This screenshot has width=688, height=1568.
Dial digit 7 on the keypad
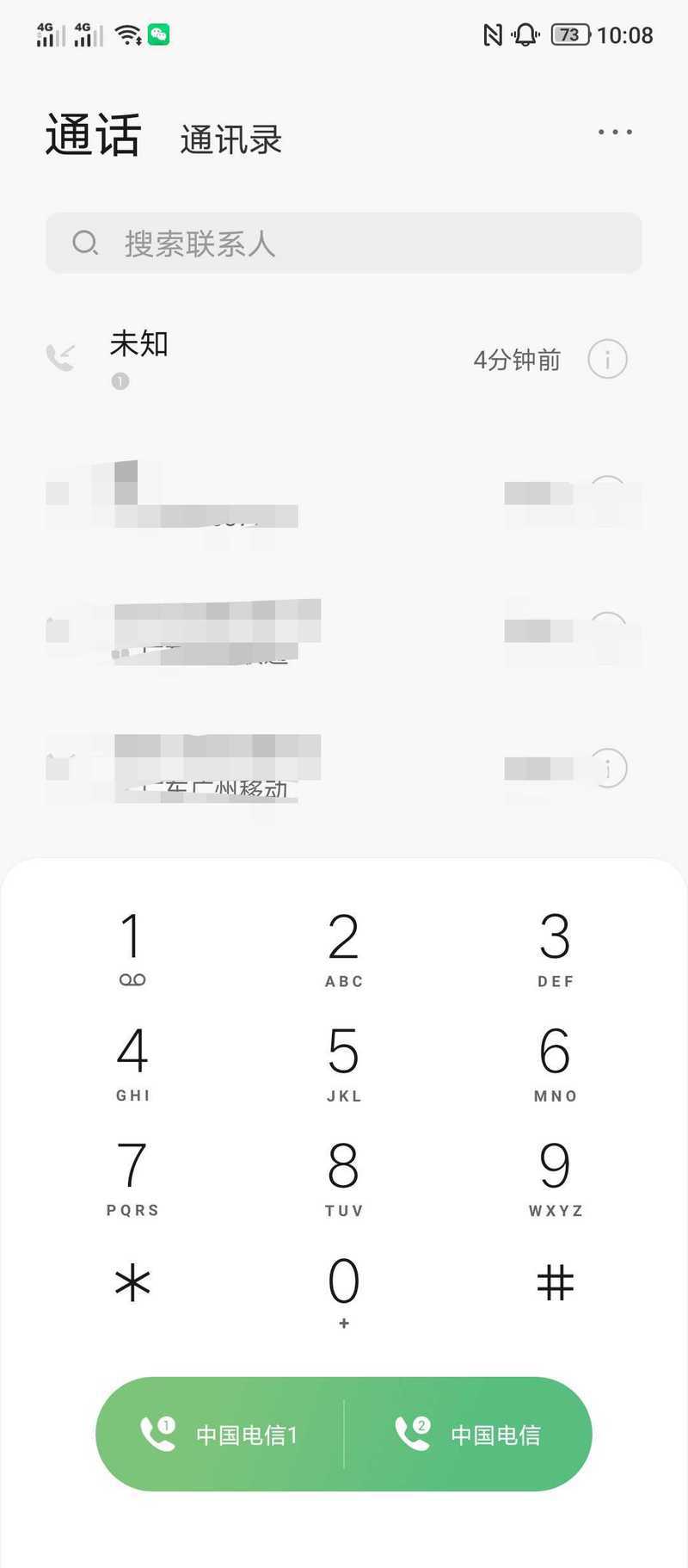coord(132,1177)
